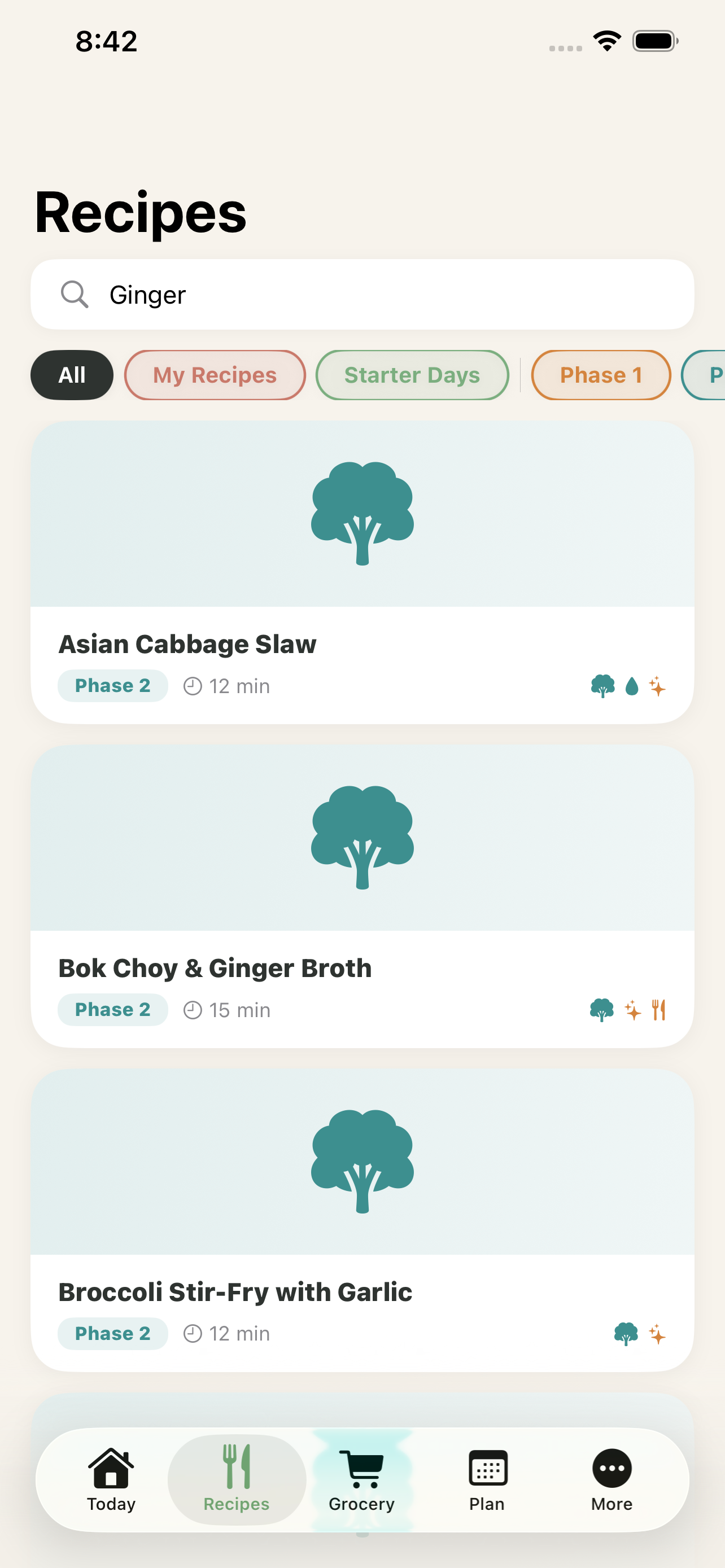Click the fork and knife icon on Bok Choy broth
Viewport: 725px width, 1568px height.
pyautogui.click(x=658, y=1009)
